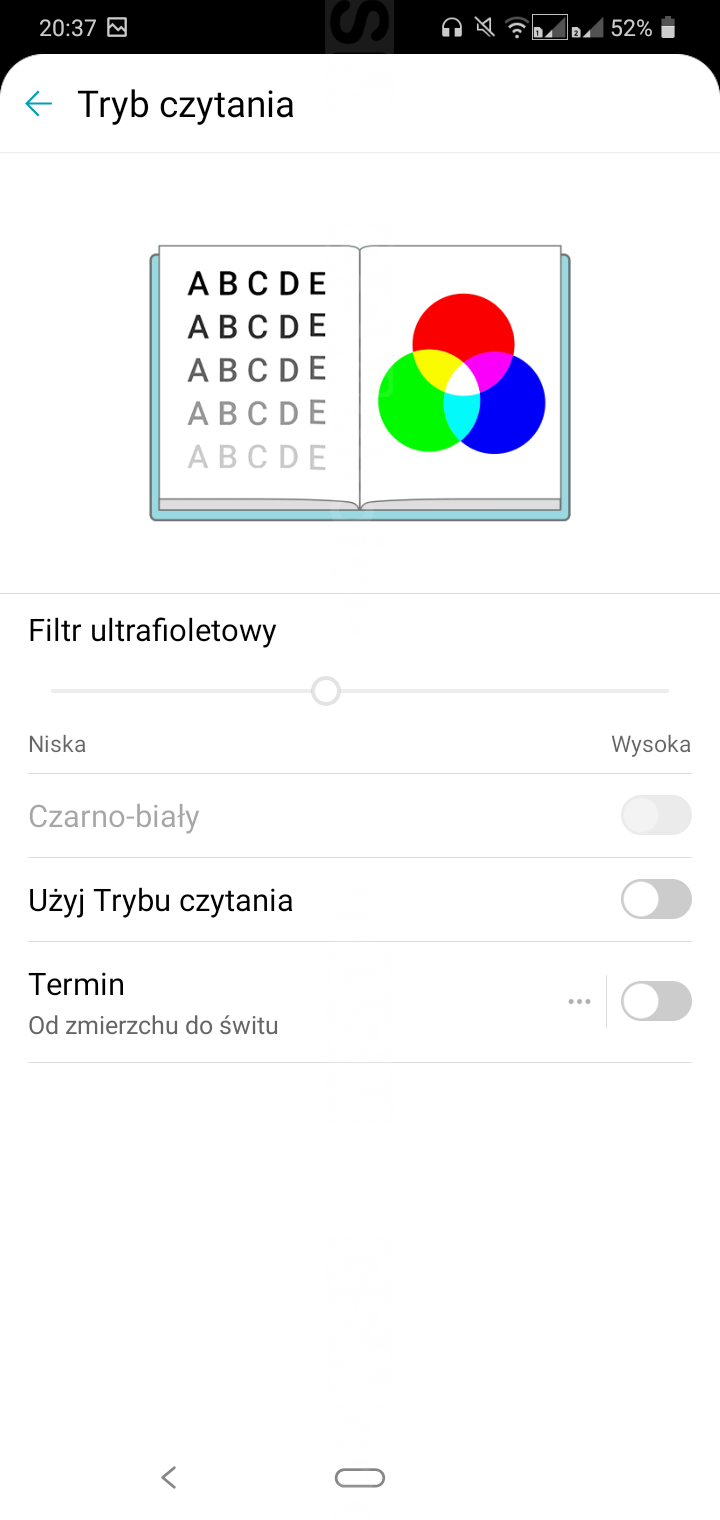Tap the Filtr ultrafioletowy slider handle
Screen dimensions: 720x1520
point(326,691)
